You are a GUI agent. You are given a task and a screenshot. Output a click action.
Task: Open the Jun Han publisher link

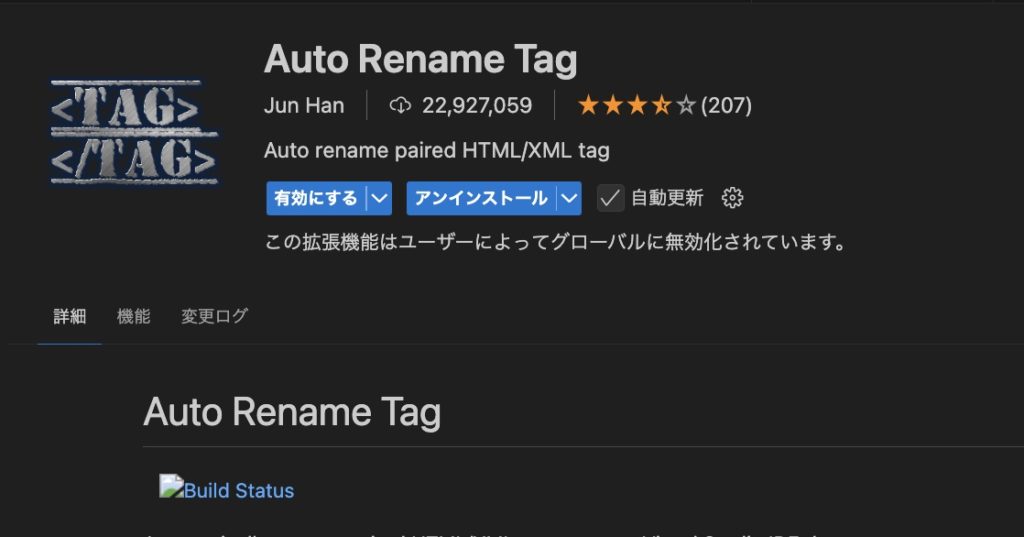[x=304, y=105]
